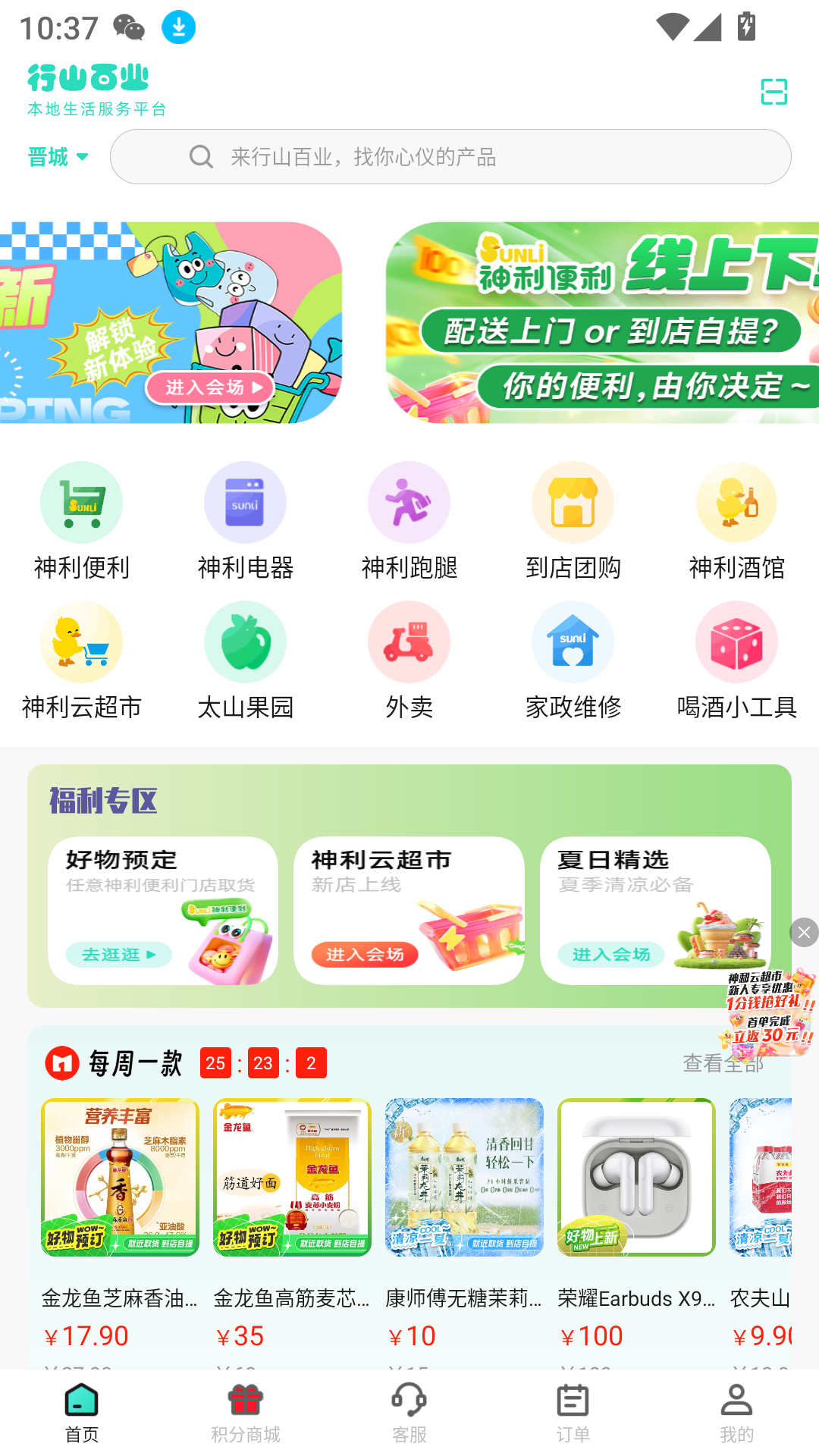This screenshot has width=819, height=1456.
Task: Dismiss the floating promo sticker
Action: pyautogui.click(x=804, y=932)
